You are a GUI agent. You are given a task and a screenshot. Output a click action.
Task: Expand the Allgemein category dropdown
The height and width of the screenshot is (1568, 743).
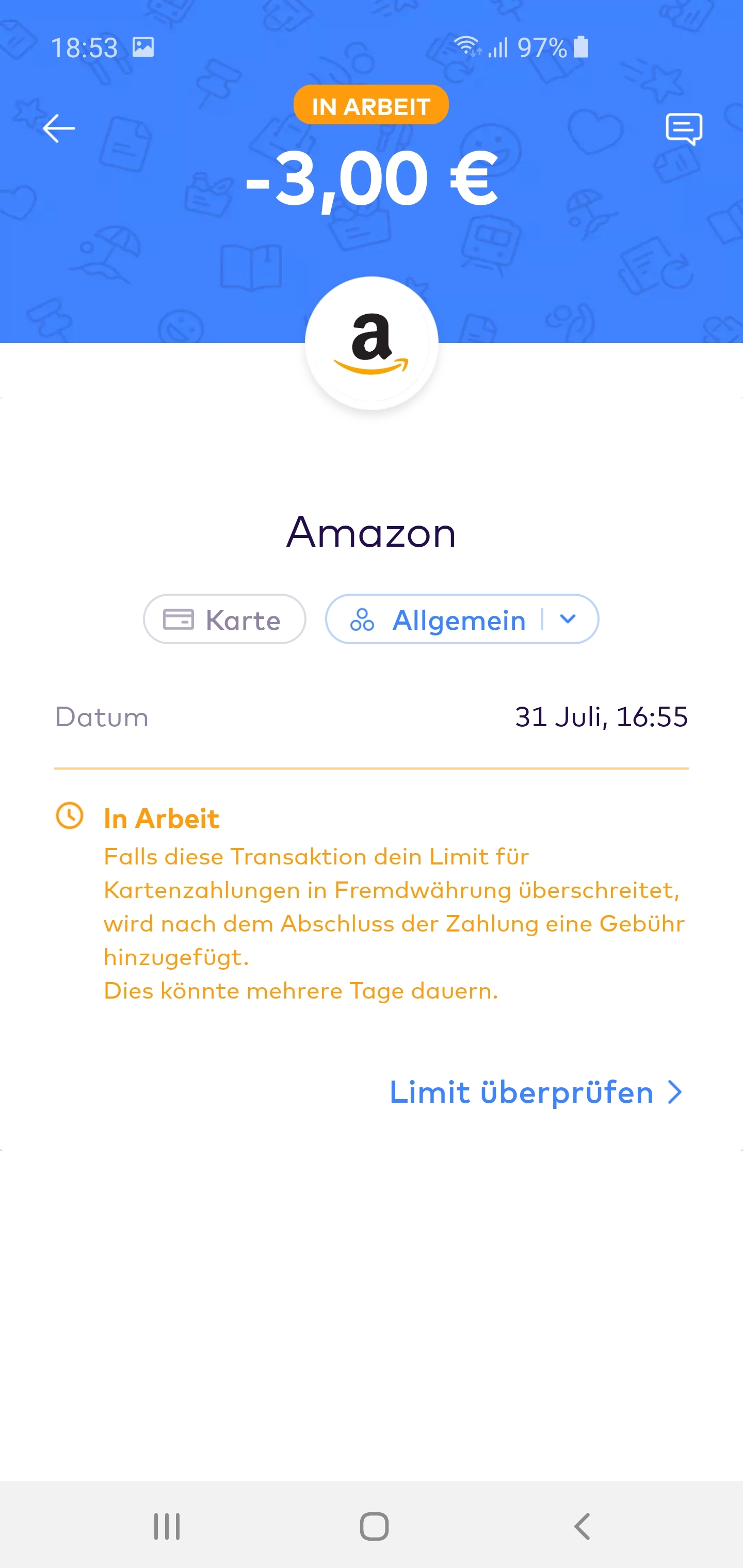point(568,619)
